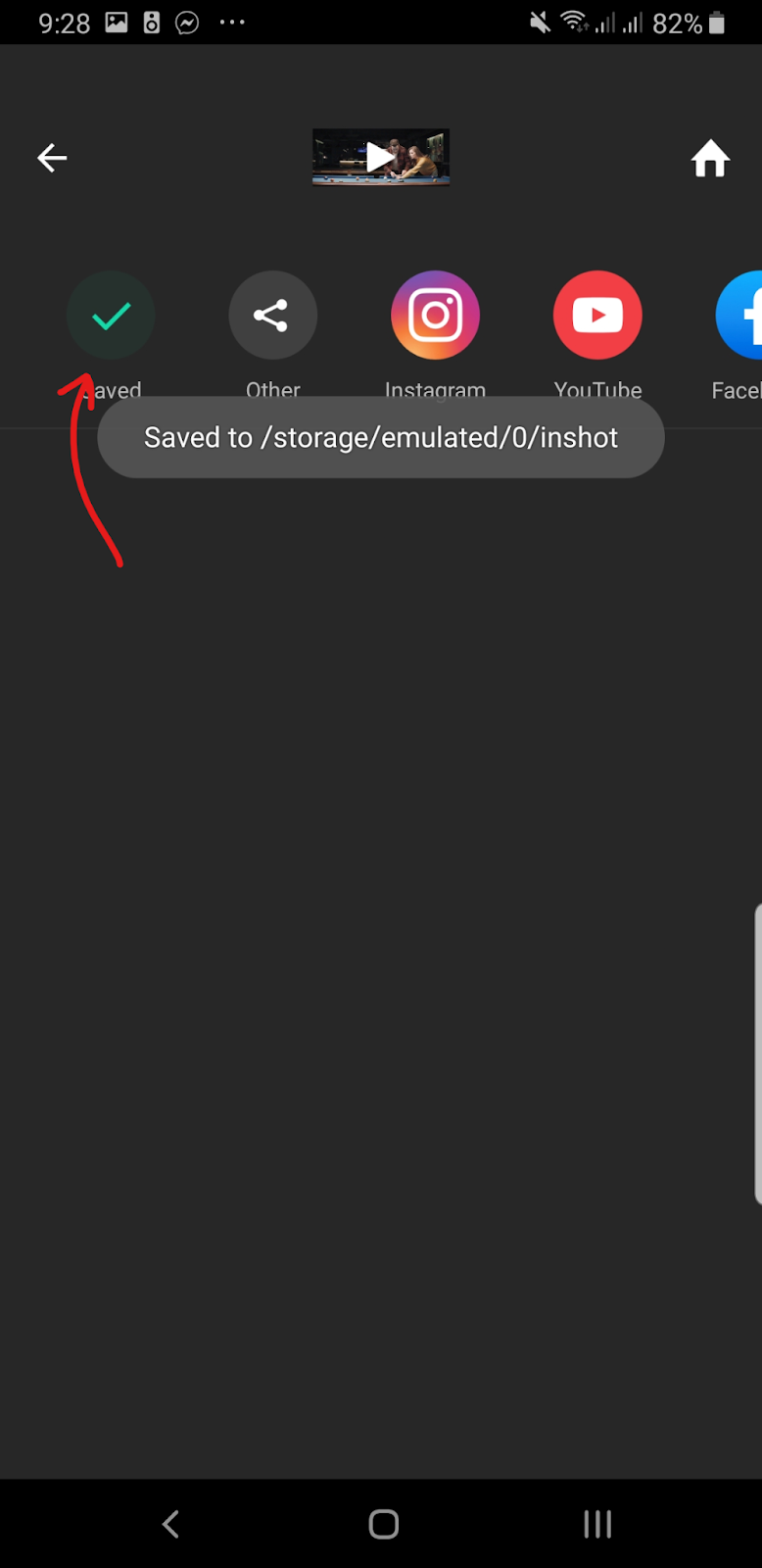Share the video to Instagram

435,316
